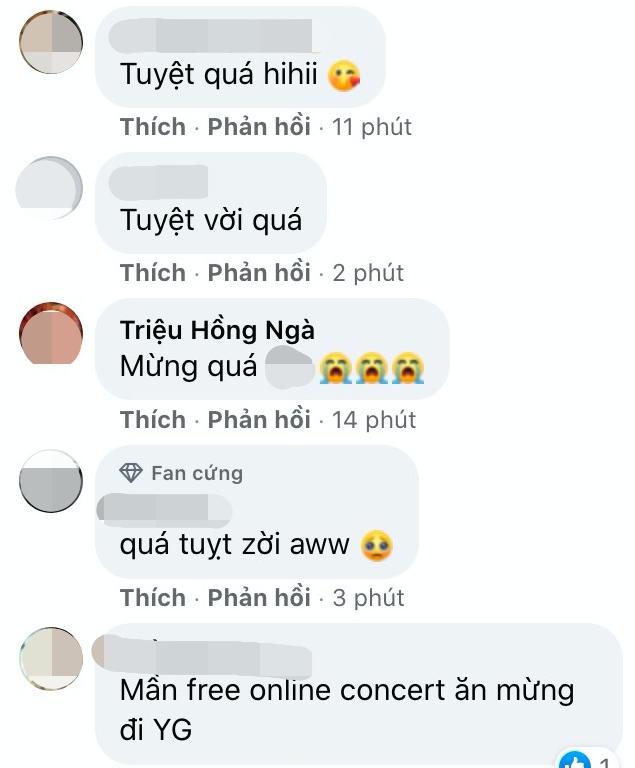The height and width of the screenshot is (768, 635).
Task: Open Triệu Hồng Ngà's profile picture
Action: (x=51, y=334)
